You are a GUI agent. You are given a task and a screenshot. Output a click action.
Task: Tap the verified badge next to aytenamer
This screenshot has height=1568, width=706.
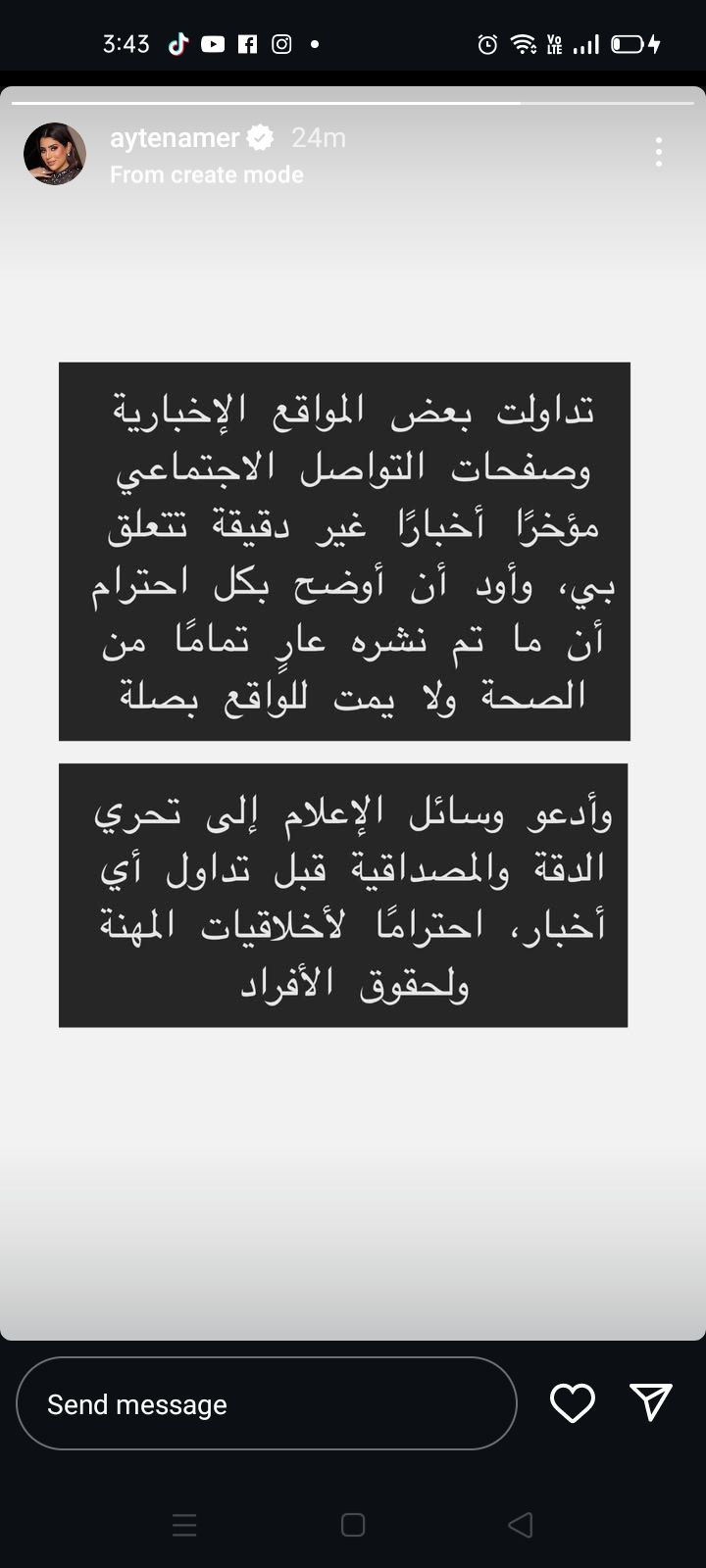click(x=258, y=138)
